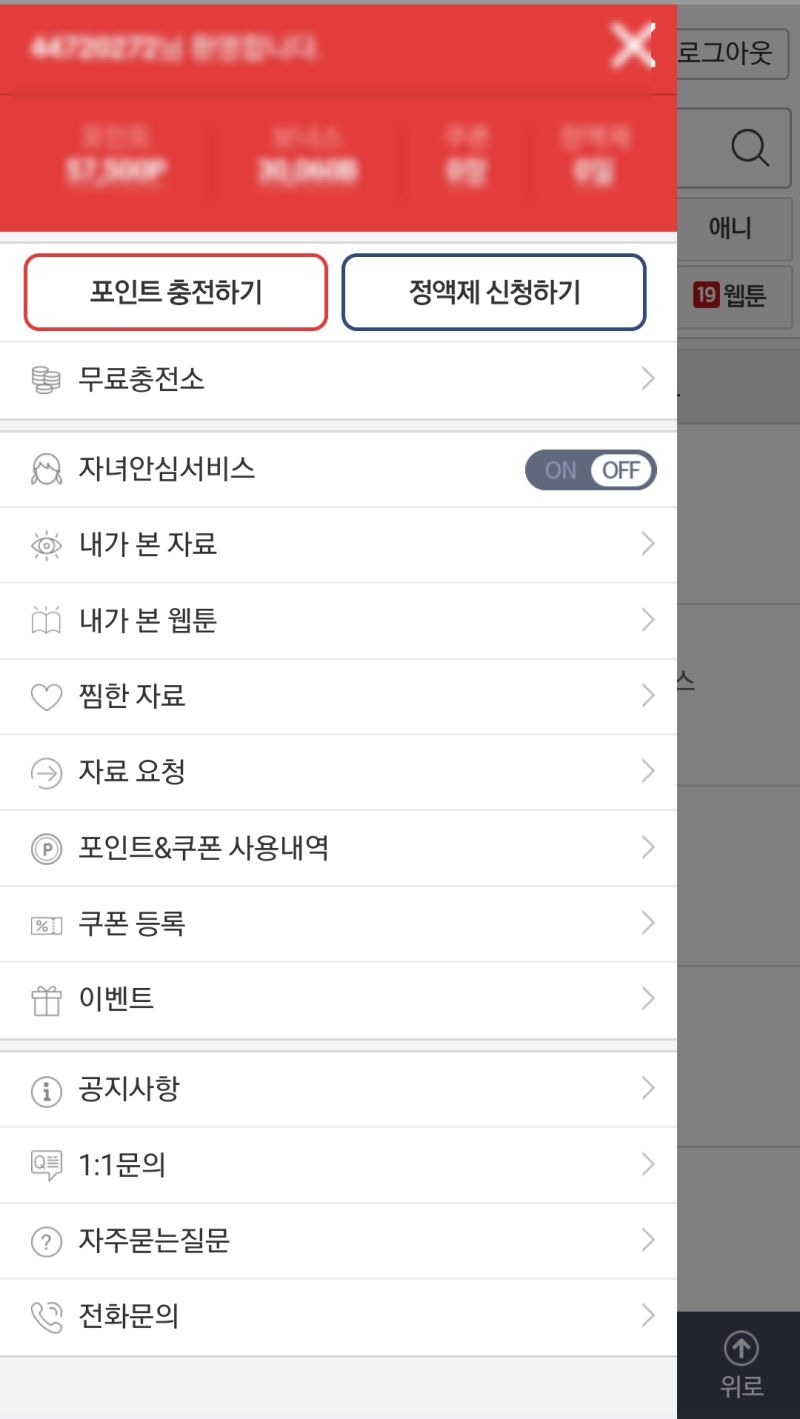
Task: Open search with the magnifying glass icon
Action: pyautogui.click(x=747, y=146)
